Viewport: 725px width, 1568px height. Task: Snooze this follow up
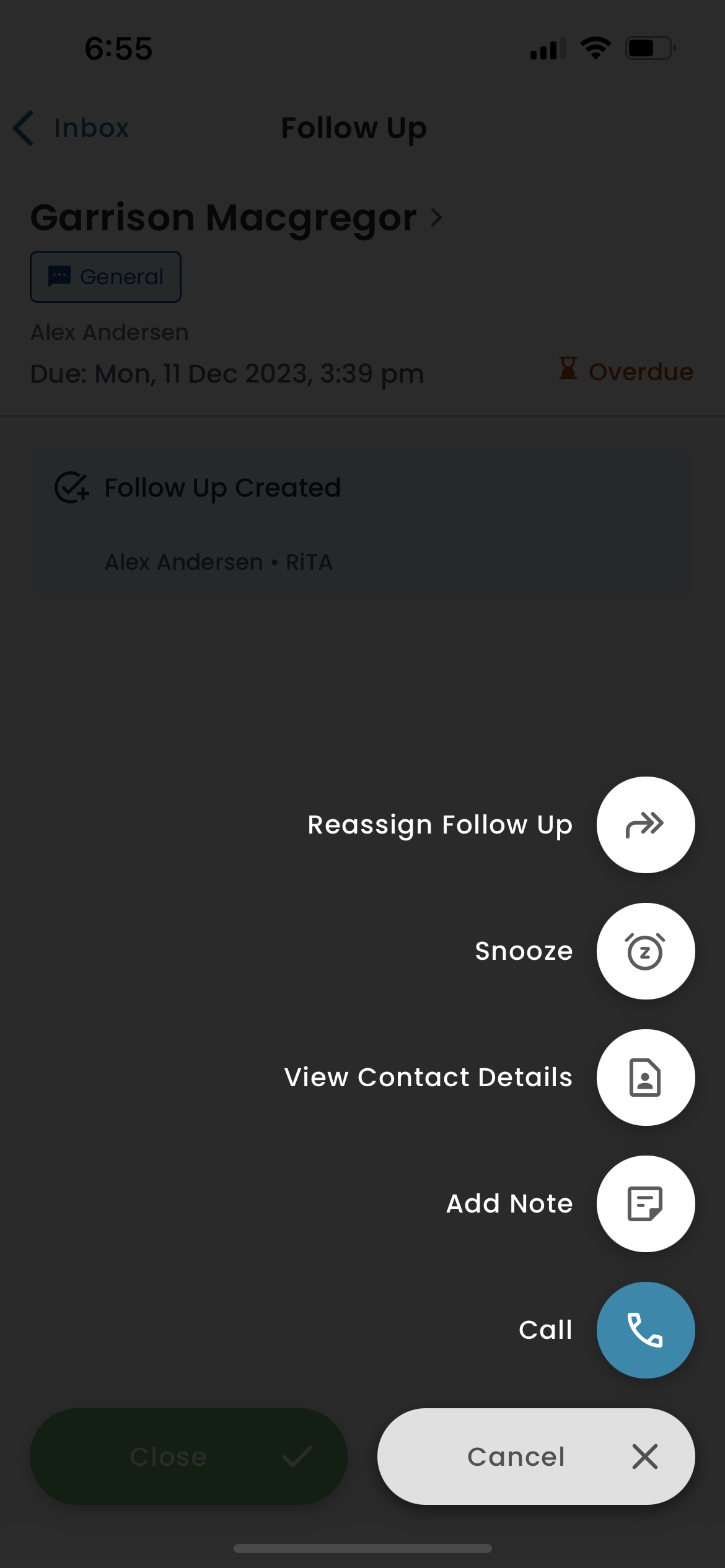[x=645, y=951]
